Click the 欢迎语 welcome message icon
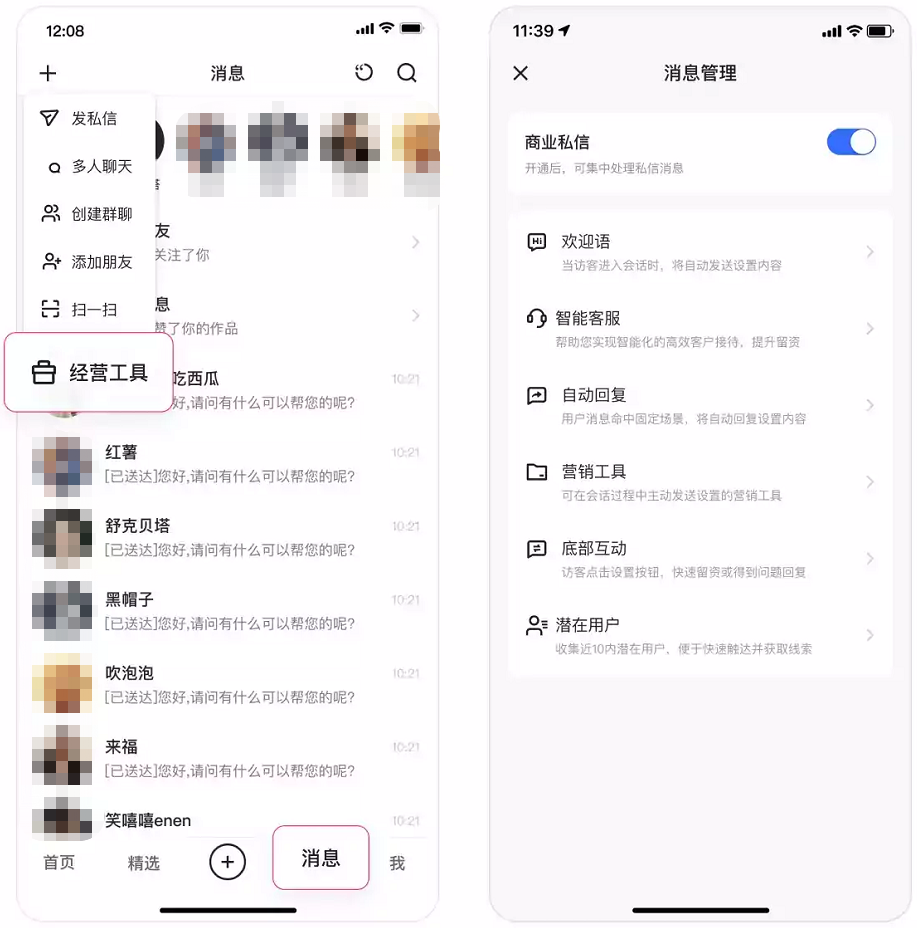 click(534, 241)
